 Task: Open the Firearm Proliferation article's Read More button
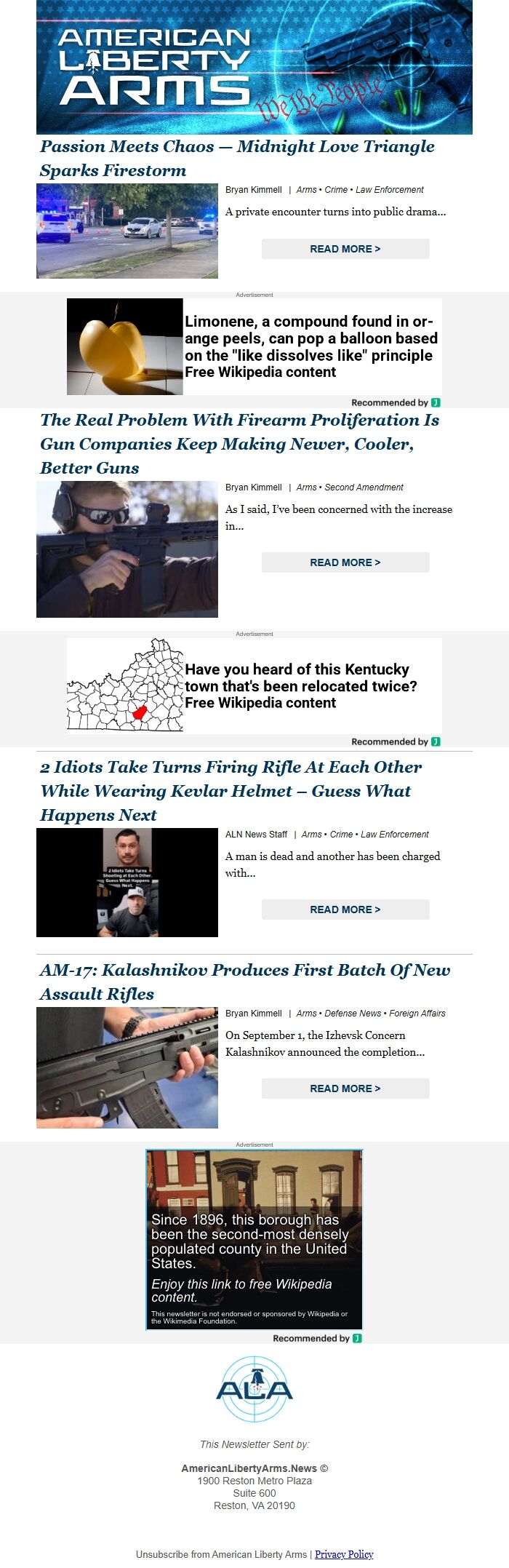[345, 562]
